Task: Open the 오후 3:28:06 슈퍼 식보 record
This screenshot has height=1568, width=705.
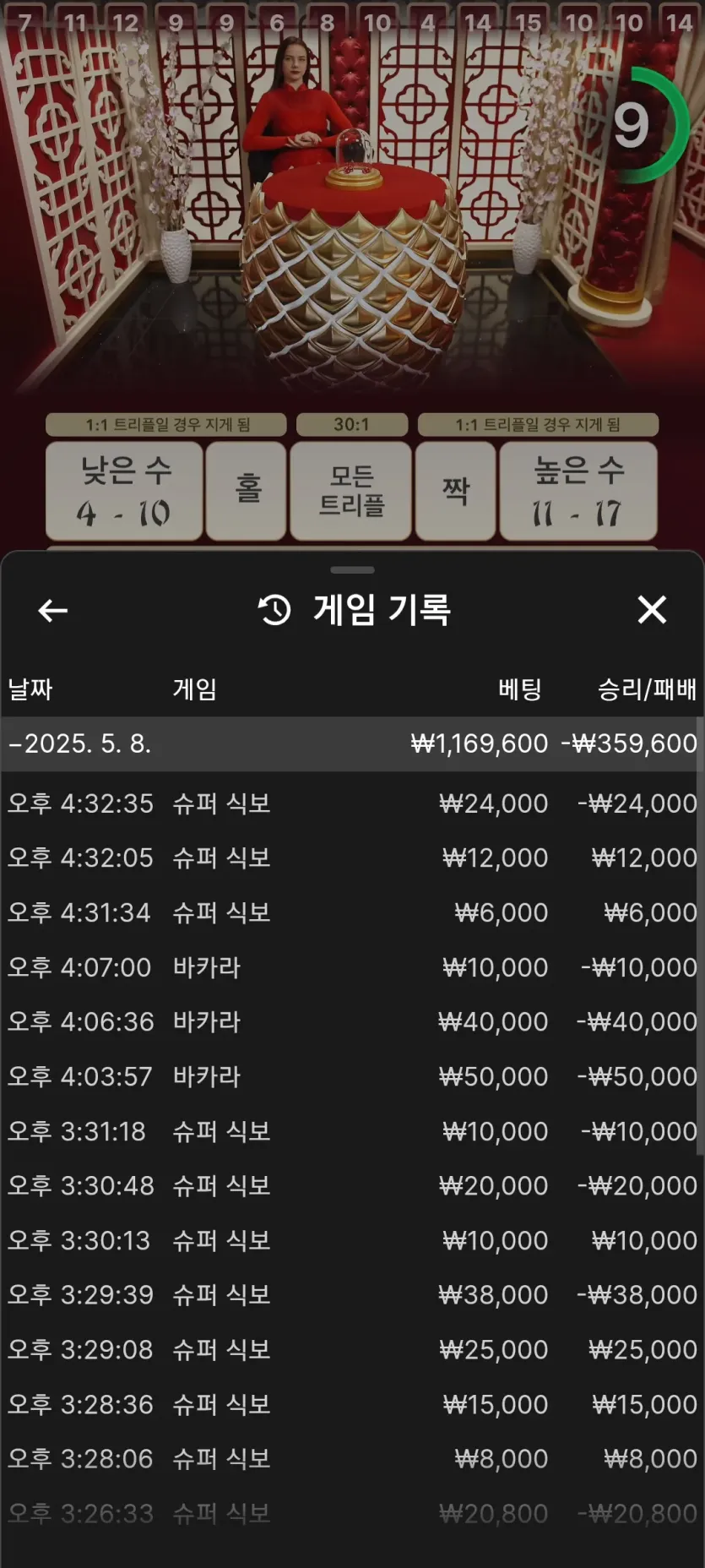Action: tap(351, 1458)
